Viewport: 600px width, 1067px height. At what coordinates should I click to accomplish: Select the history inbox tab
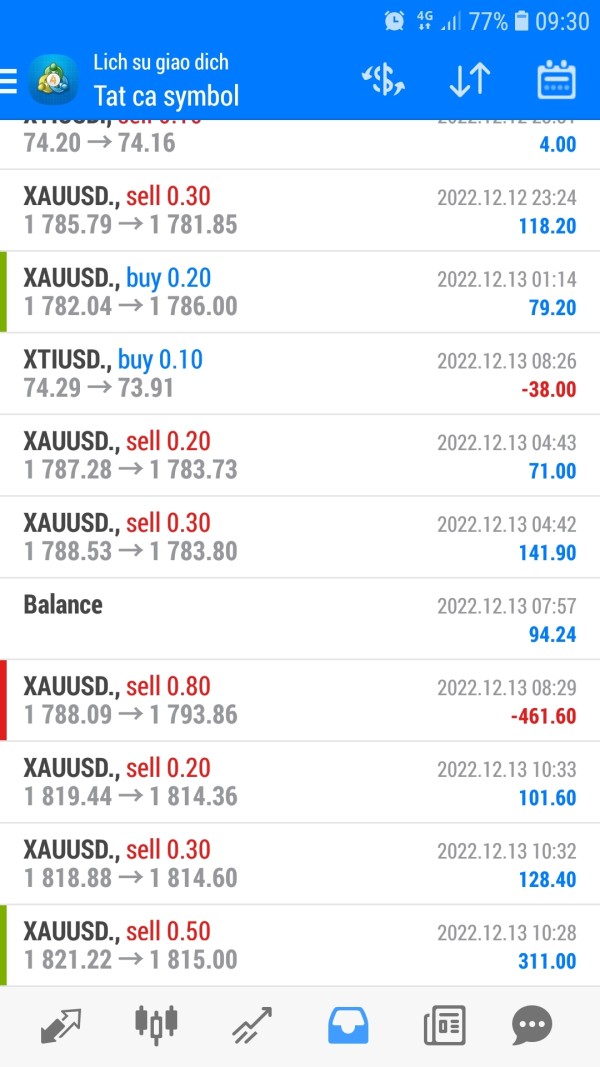coord(348,1026)
